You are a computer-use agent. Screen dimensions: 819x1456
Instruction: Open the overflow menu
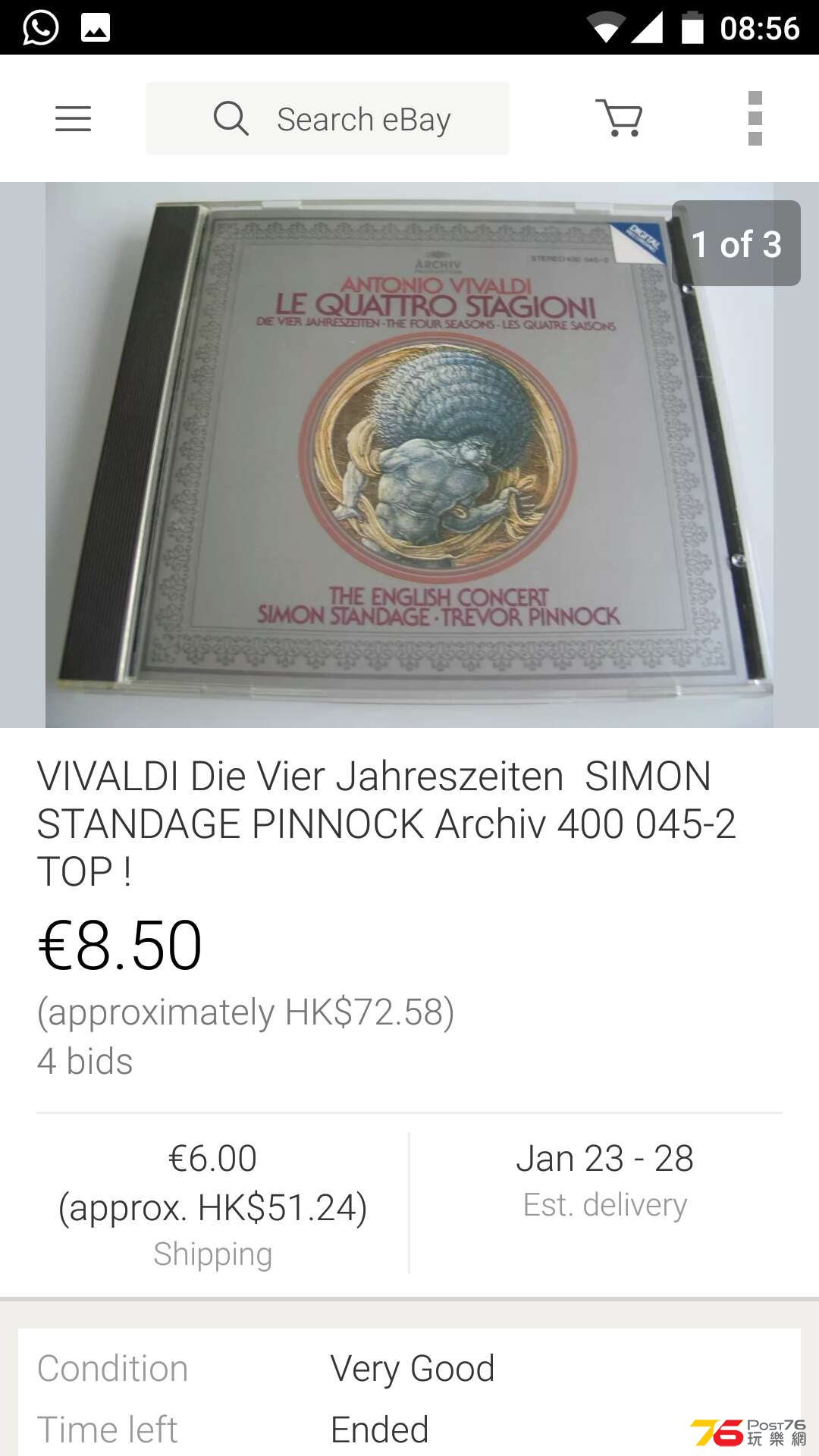755,118
